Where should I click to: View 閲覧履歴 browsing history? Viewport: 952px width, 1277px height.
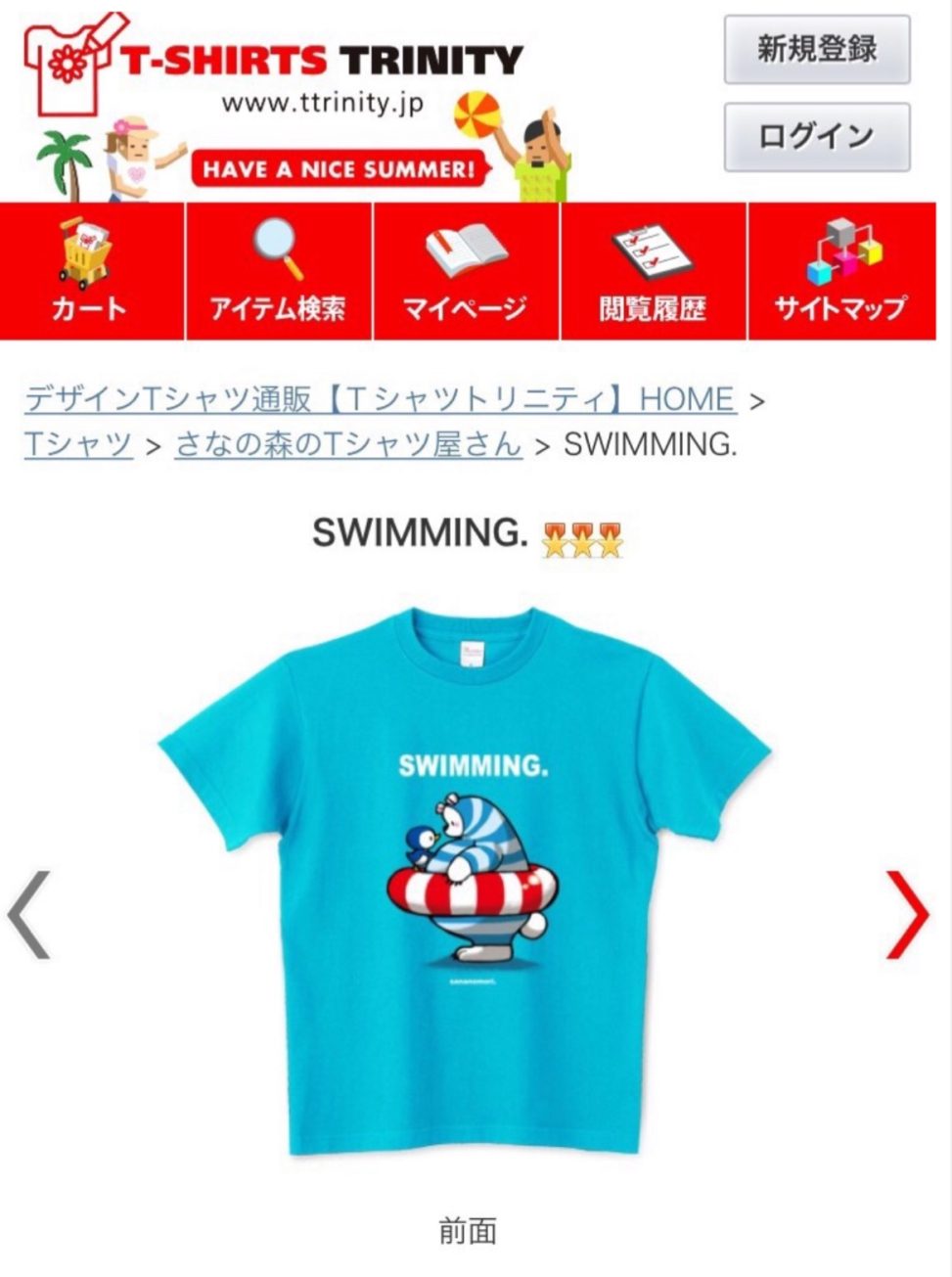[x=653, y=271]
